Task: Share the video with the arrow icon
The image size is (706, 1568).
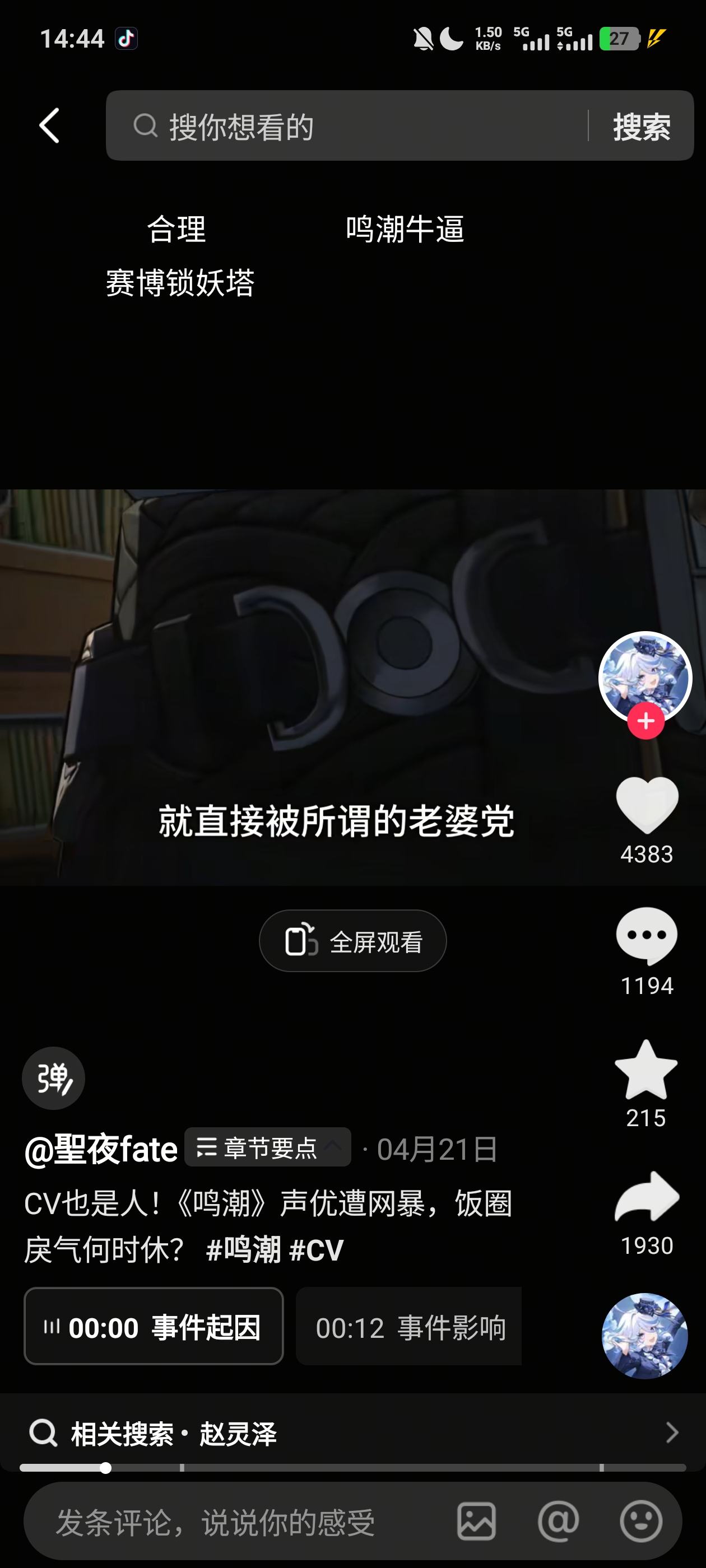Action: click(x=647, y=1197)
